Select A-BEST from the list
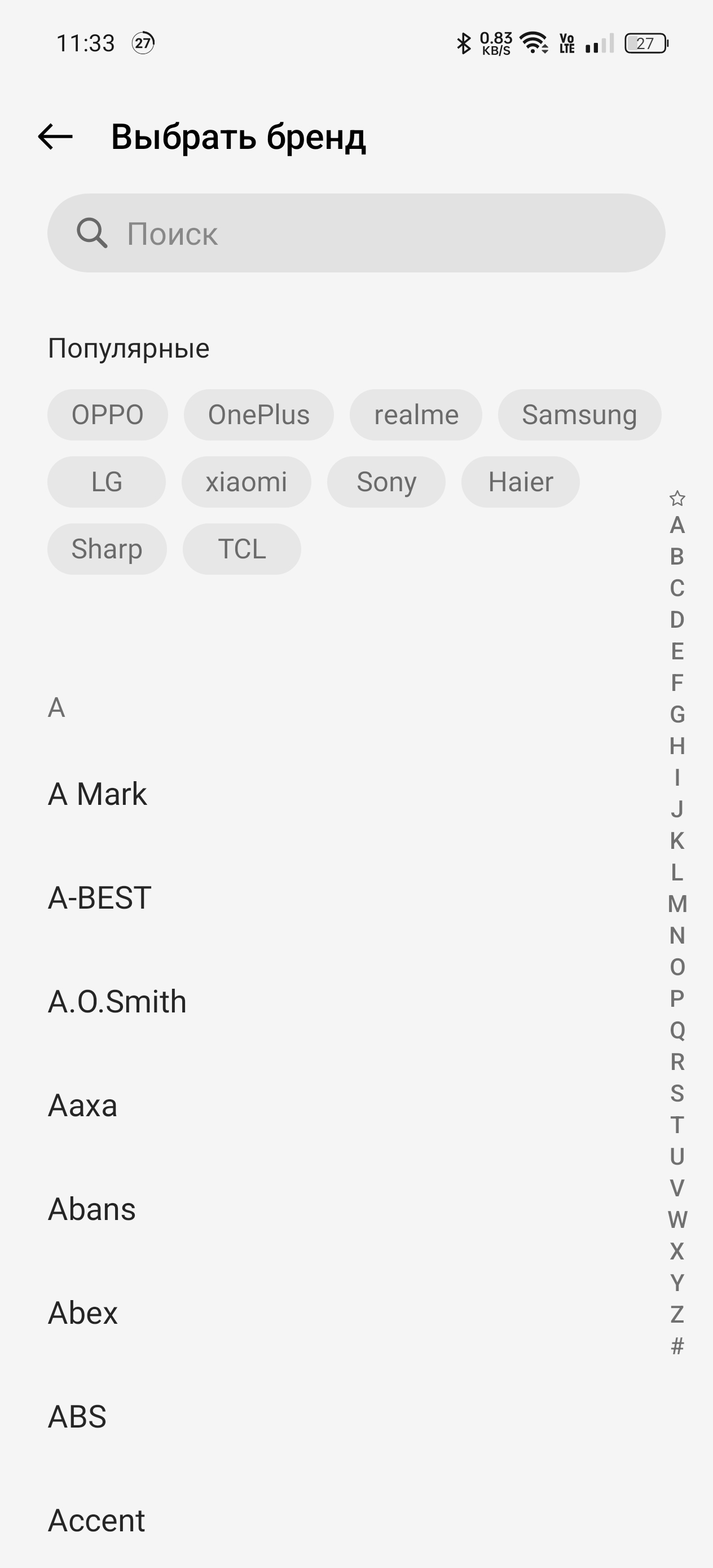 click(x=100, y=898)
